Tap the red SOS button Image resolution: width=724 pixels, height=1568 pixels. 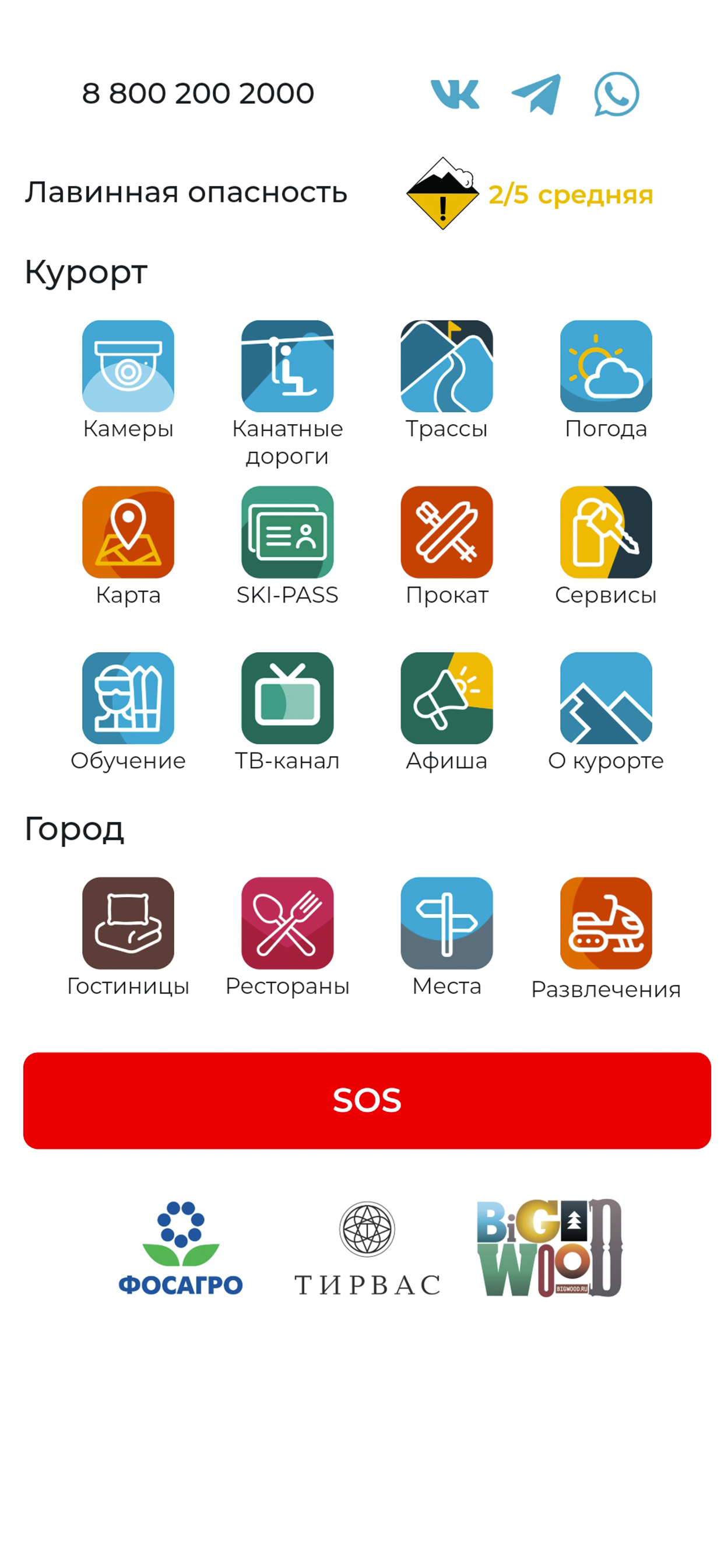(x=367, y=1101)
